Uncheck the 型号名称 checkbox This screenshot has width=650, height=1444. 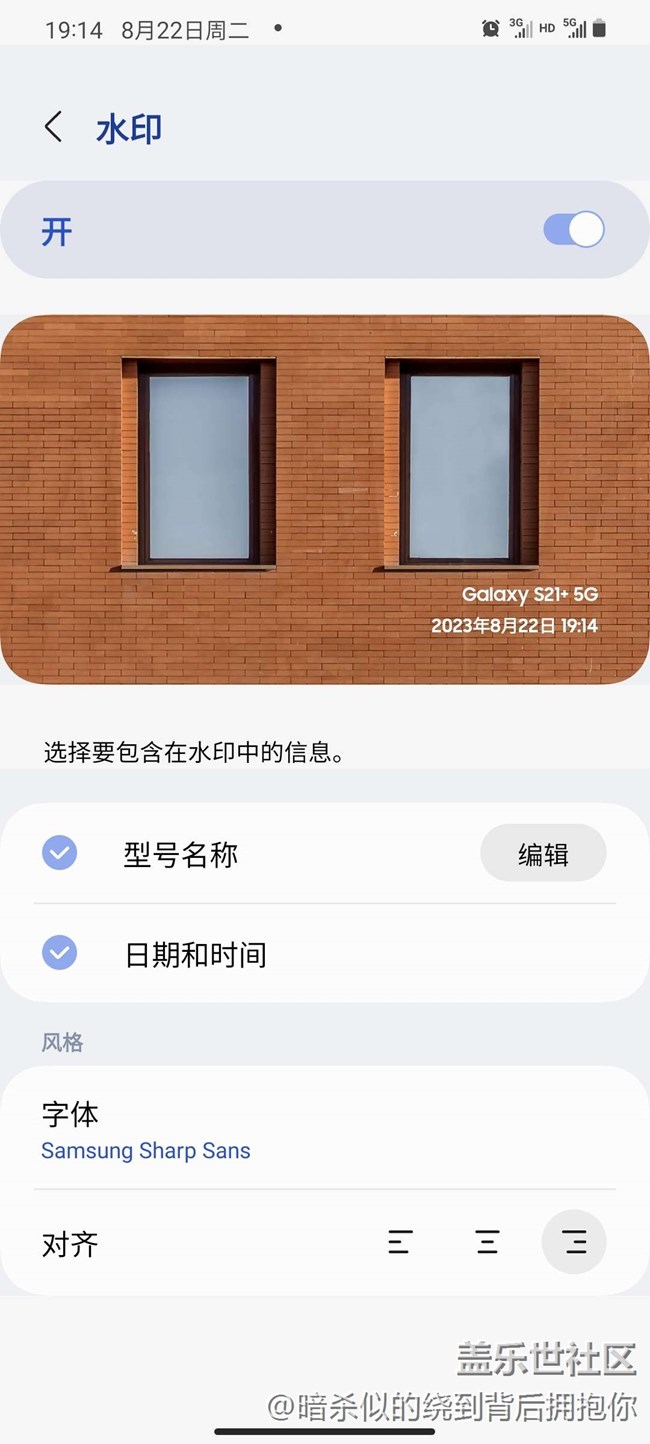(60, 853)
